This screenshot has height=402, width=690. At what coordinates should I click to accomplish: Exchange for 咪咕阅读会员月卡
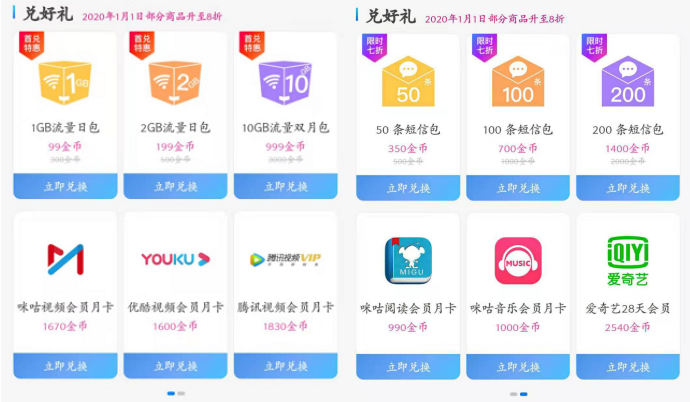(407, 367)
